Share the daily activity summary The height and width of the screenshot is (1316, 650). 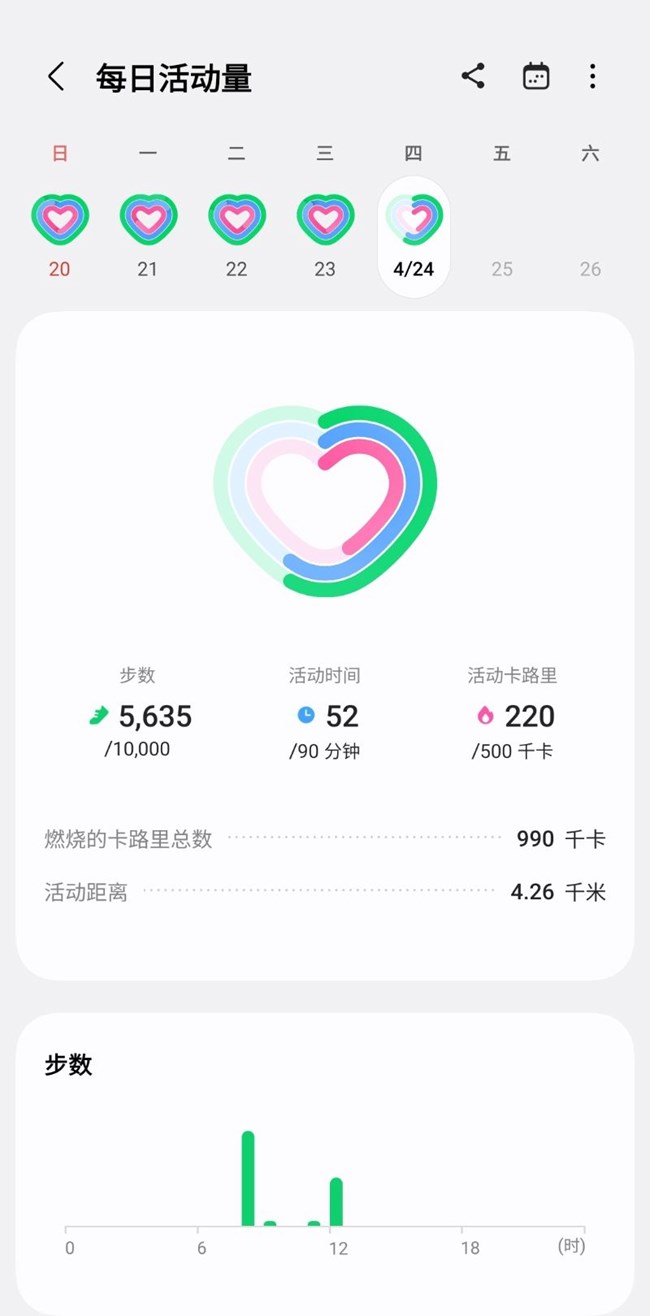(473, 76)
